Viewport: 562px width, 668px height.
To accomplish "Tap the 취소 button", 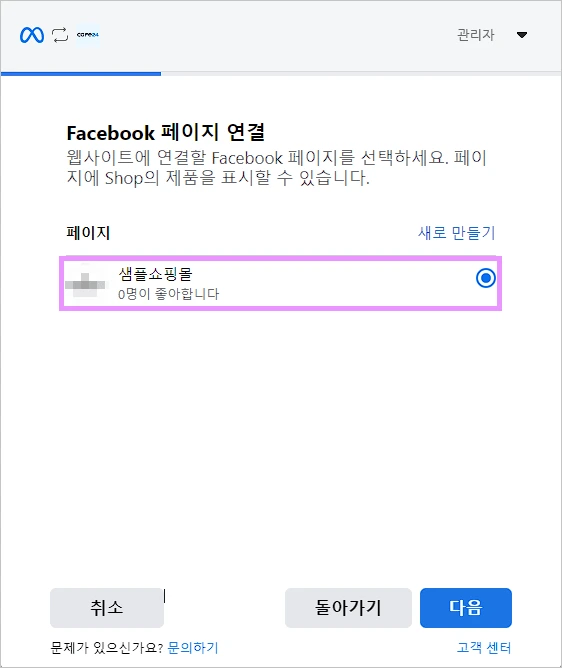I will [x=107, y=608].
